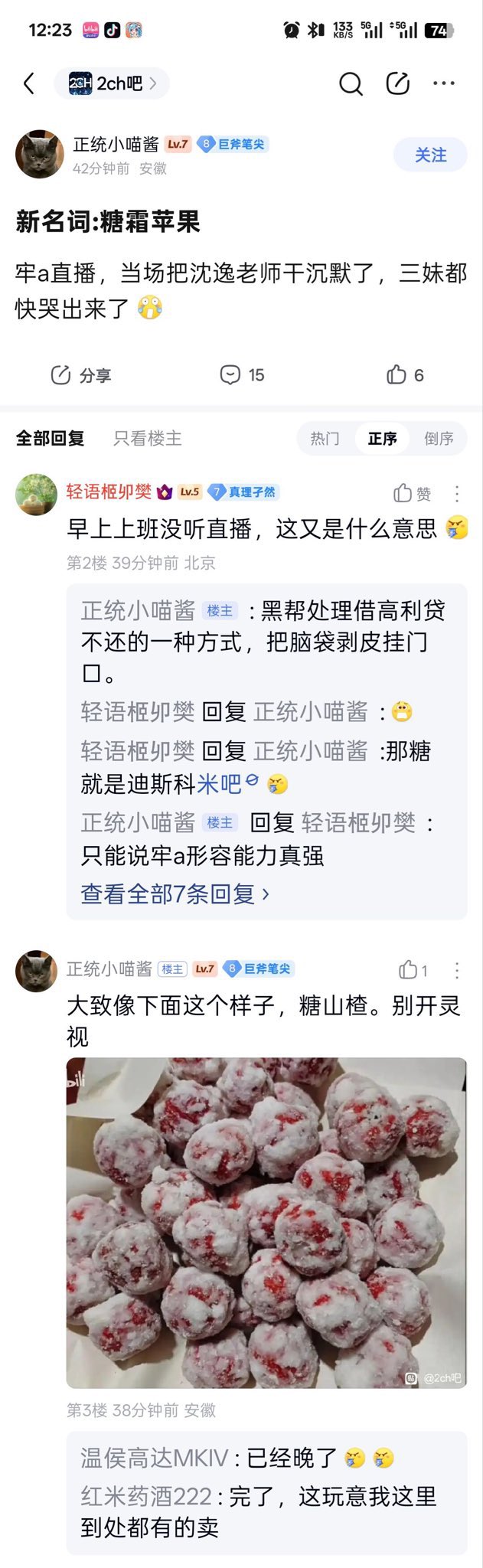This screenshot has width=483, height=1568.
Task: Open the 糖山楂 photo in the third-floor reply
Action: [266, 1223]
